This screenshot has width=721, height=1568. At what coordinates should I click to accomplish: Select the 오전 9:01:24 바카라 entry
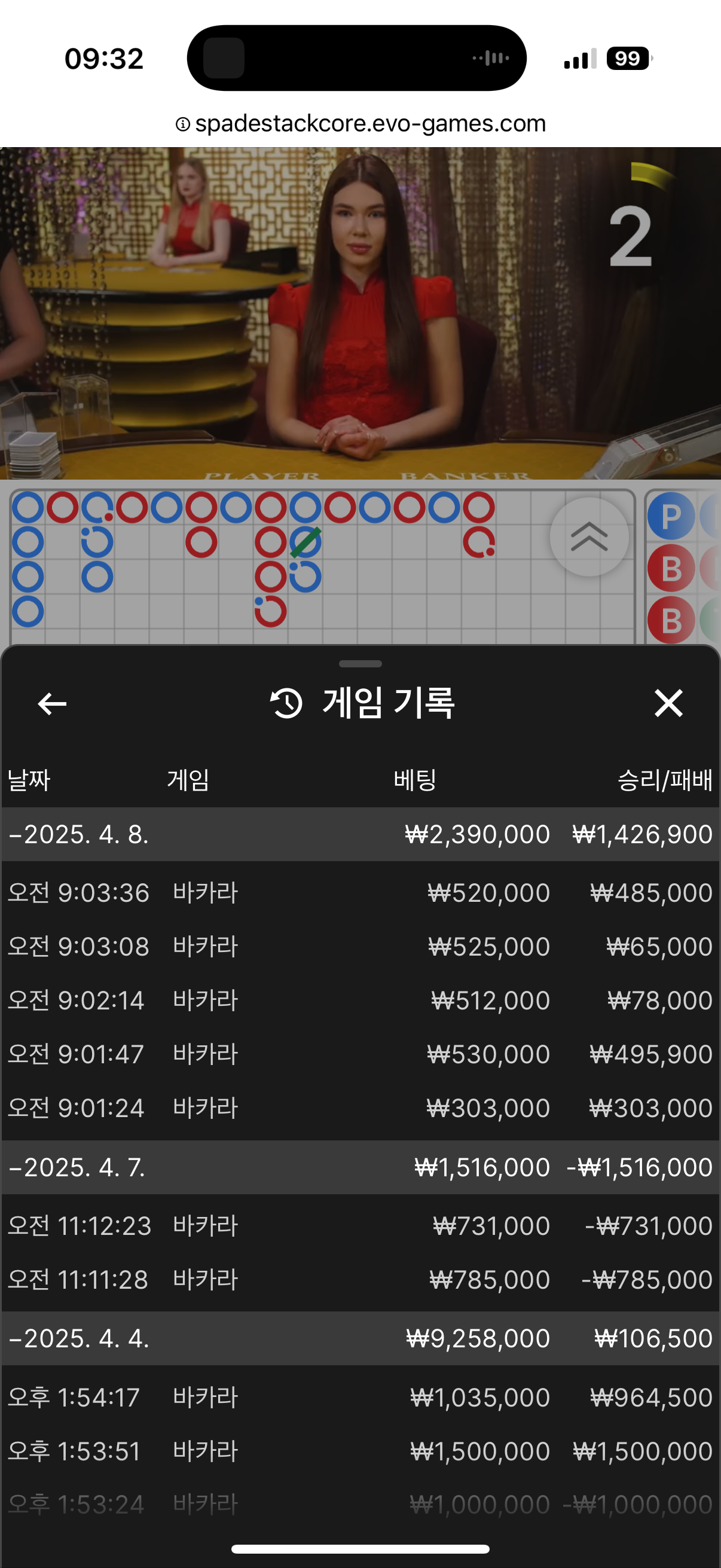click(360, 1108)
